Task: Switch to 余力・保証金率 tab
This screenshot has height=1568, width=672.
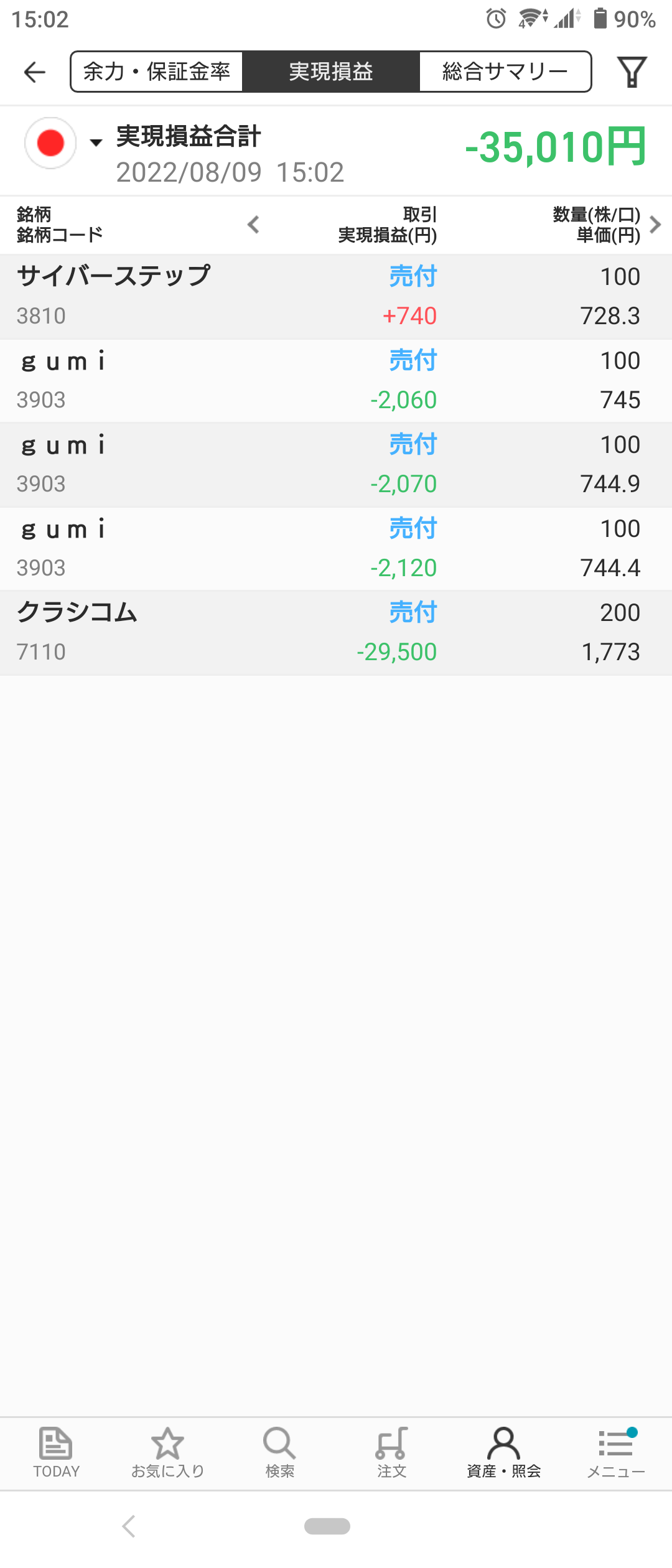Action: coord(157,72)
